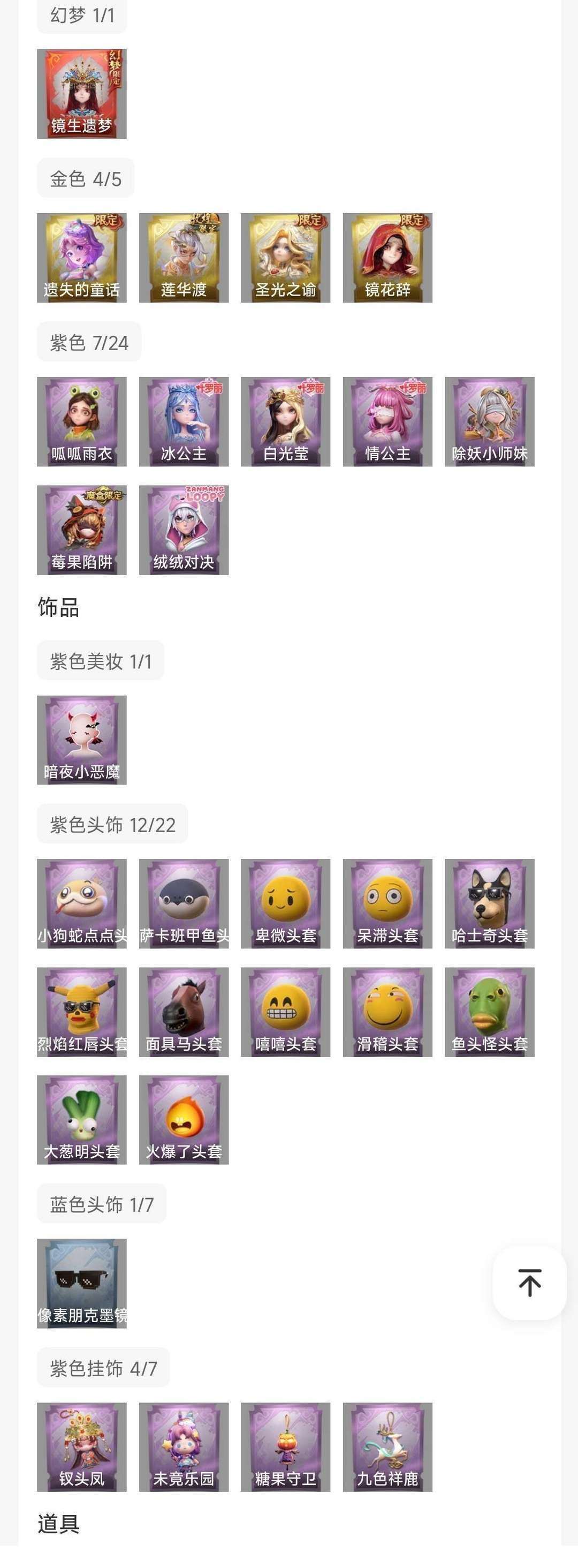Select the 除妖小师妹 skin
Image resolution: width=578 pixels, height=1568 pixels.
pos(489,421)
